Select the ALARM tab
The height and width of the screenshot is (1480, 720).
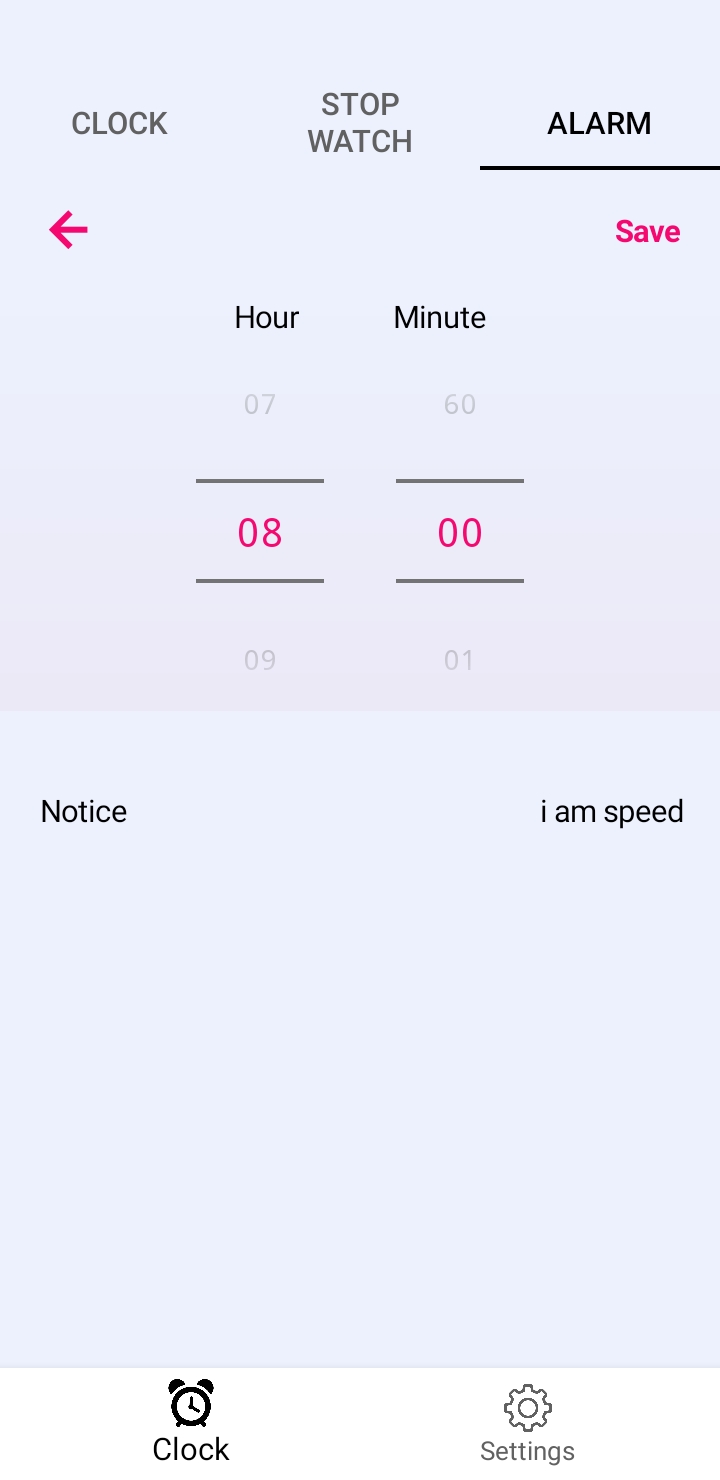599,123
